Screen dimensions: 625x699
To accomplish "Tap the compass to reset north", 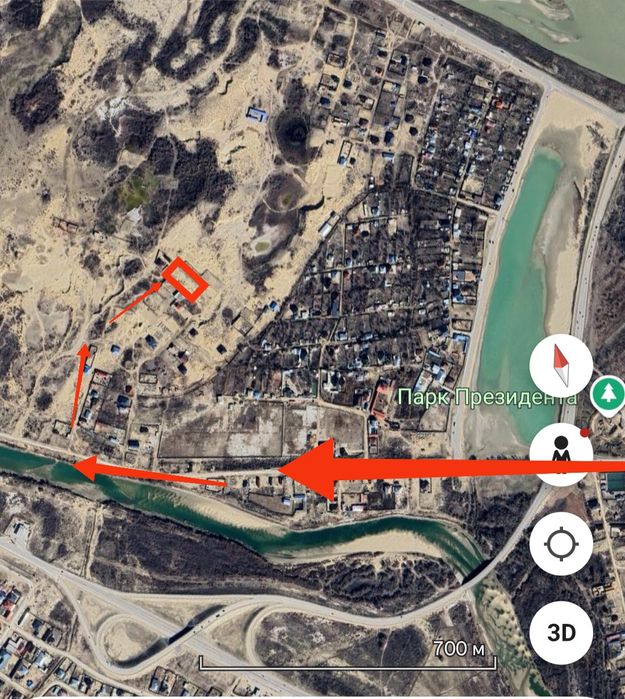I will click(561, 366).
